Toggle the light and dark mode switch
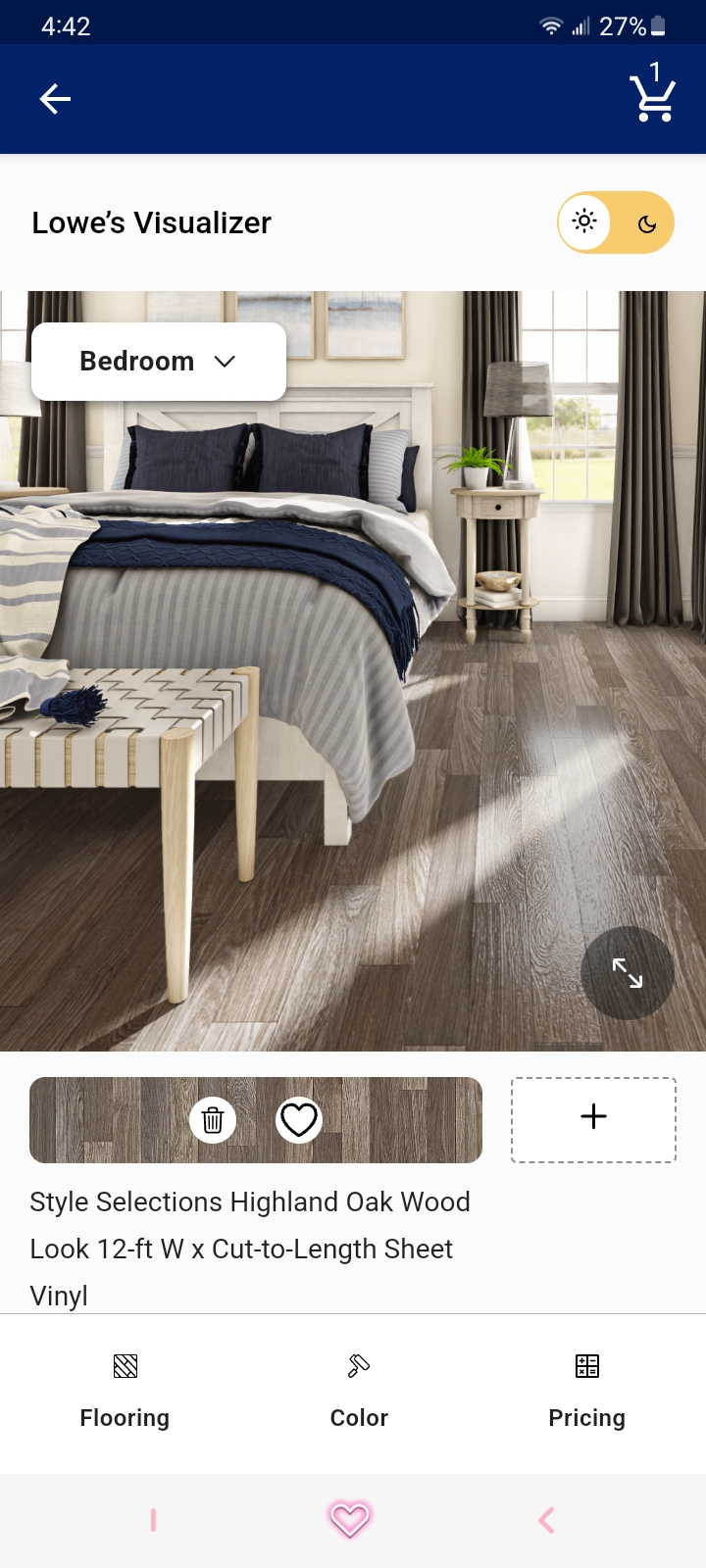This screenshot has height=1568, width=706. (x=616, y=222)
